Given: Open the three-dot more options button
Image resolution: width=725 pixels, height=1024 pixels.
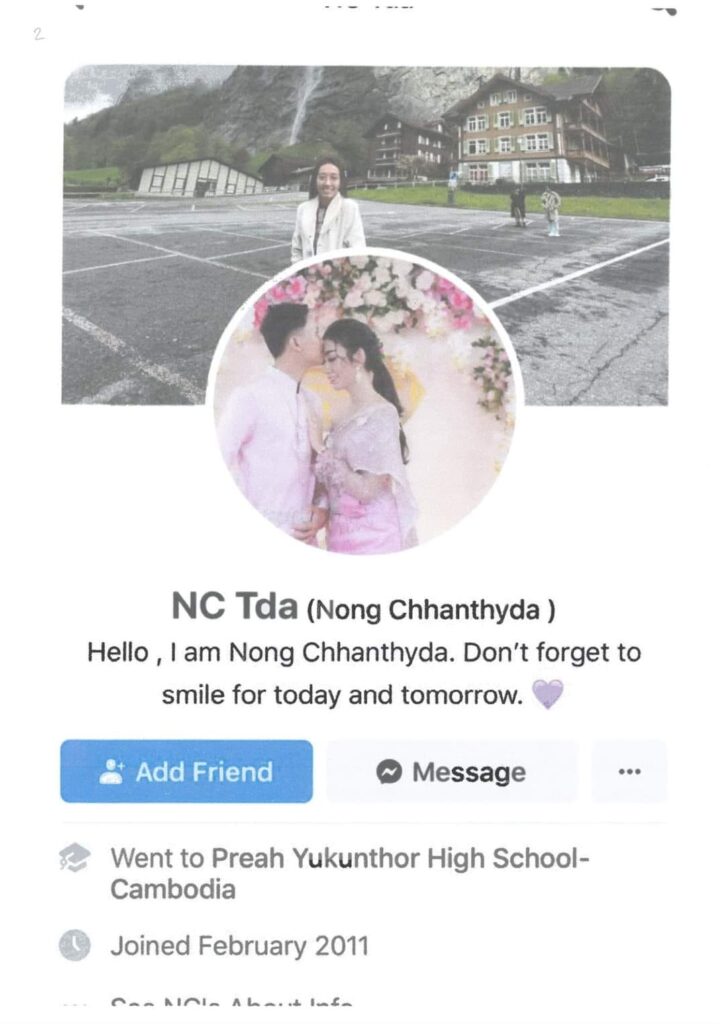Looking at the screenshot, I should (629, 771).
